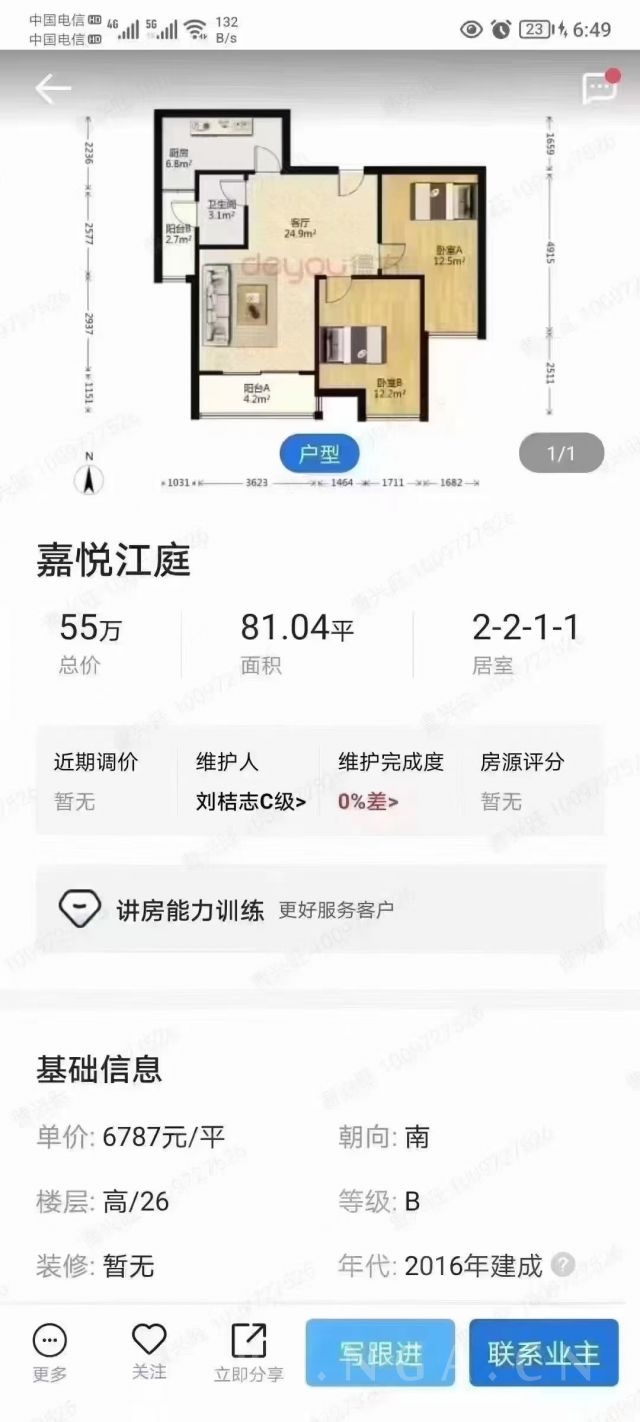Contact the owner via 联系业主
The height and width of the screenshot is (1422, 640).
coord(543,1354)
